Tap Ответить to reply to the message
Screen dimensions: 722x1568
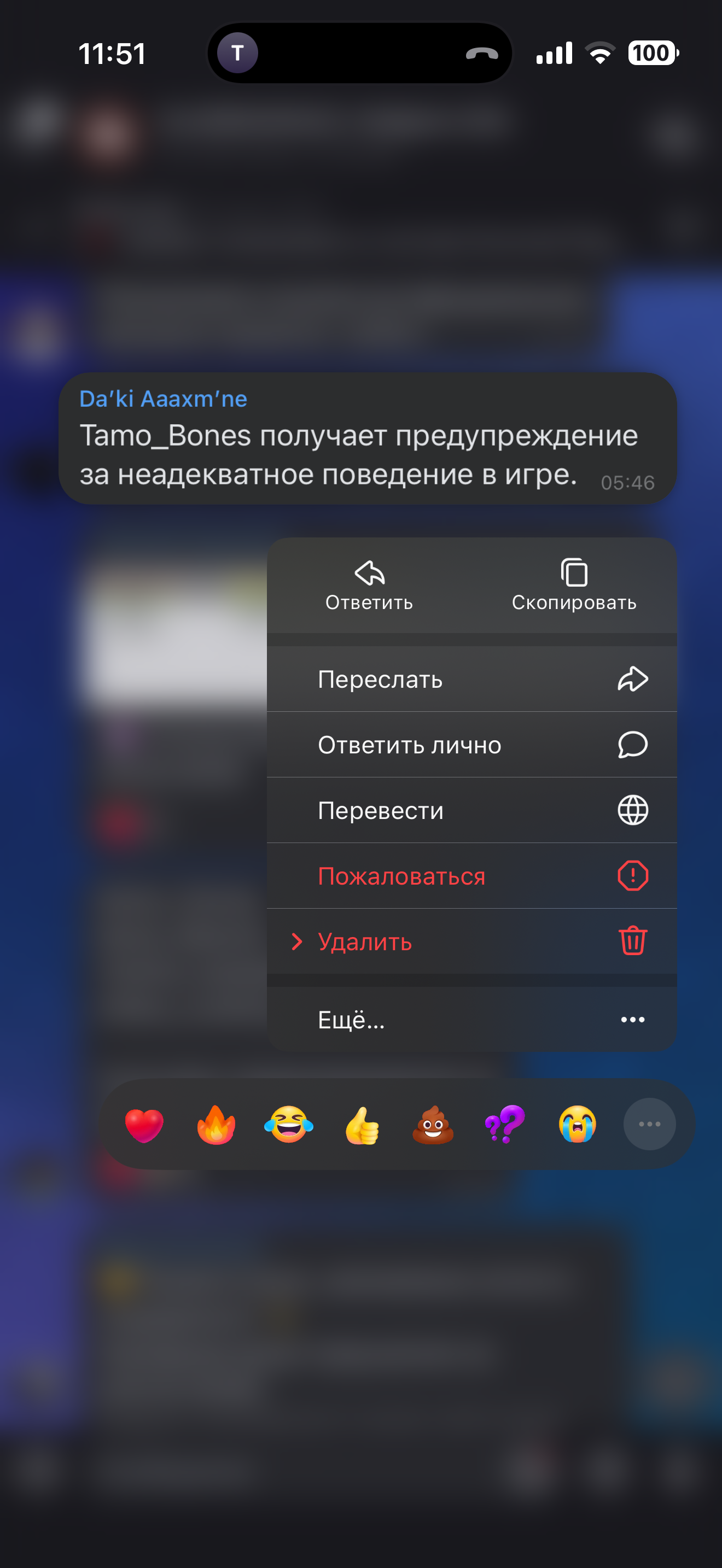click(369, 585)
